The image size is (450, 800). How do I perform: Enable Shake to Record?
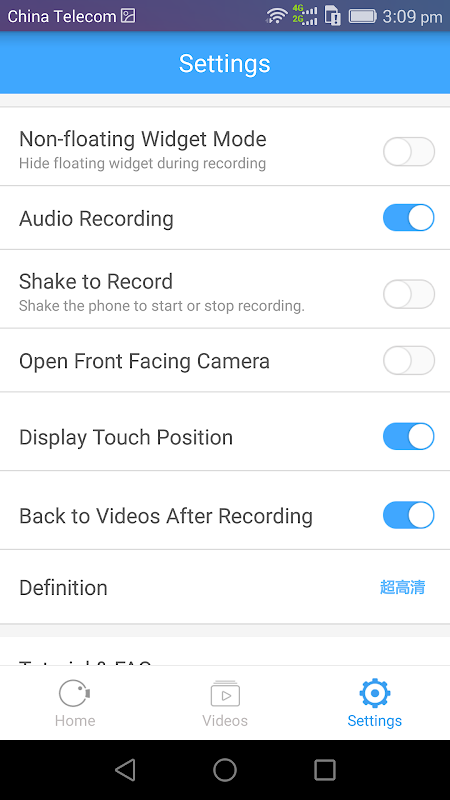click(409, 294)
